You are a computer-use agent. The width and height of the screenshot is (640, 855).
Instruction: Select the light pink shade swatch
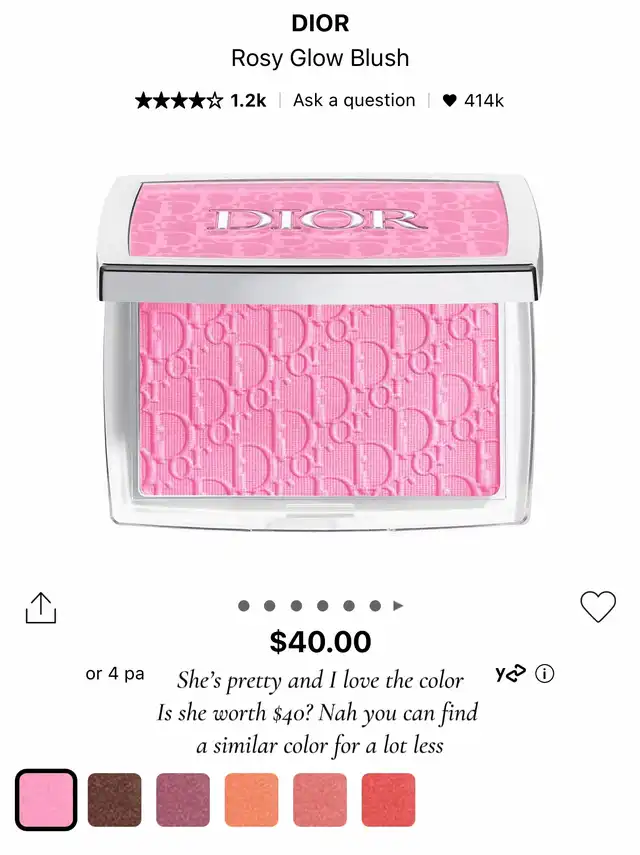point(46,799)
